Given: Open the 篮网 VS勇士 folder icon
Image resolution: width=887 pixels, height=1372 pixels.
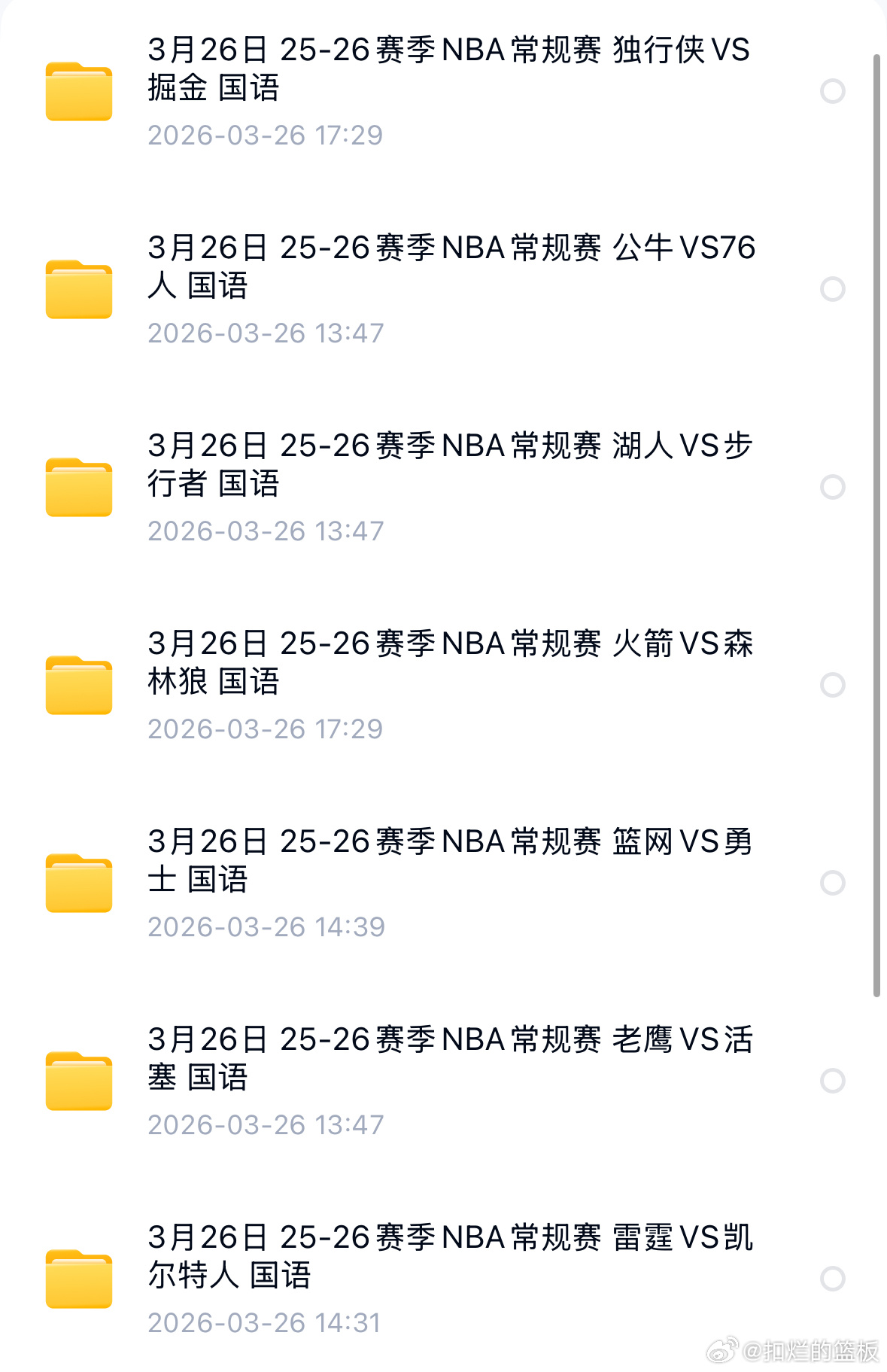Looking at the screenshot, I should [78, 884].
